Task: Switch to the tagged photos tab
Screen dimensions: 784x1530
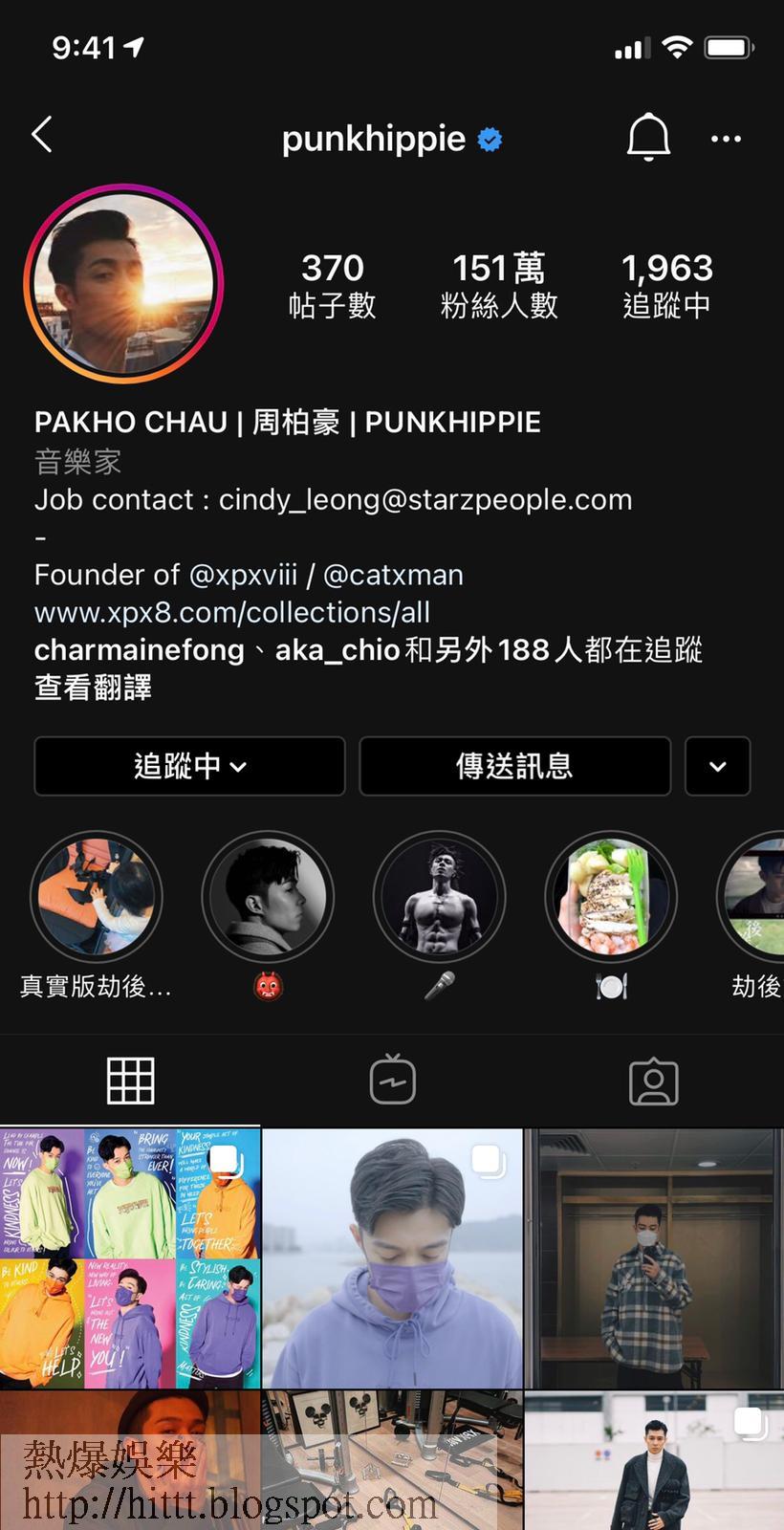Action: click(654, 1082)
